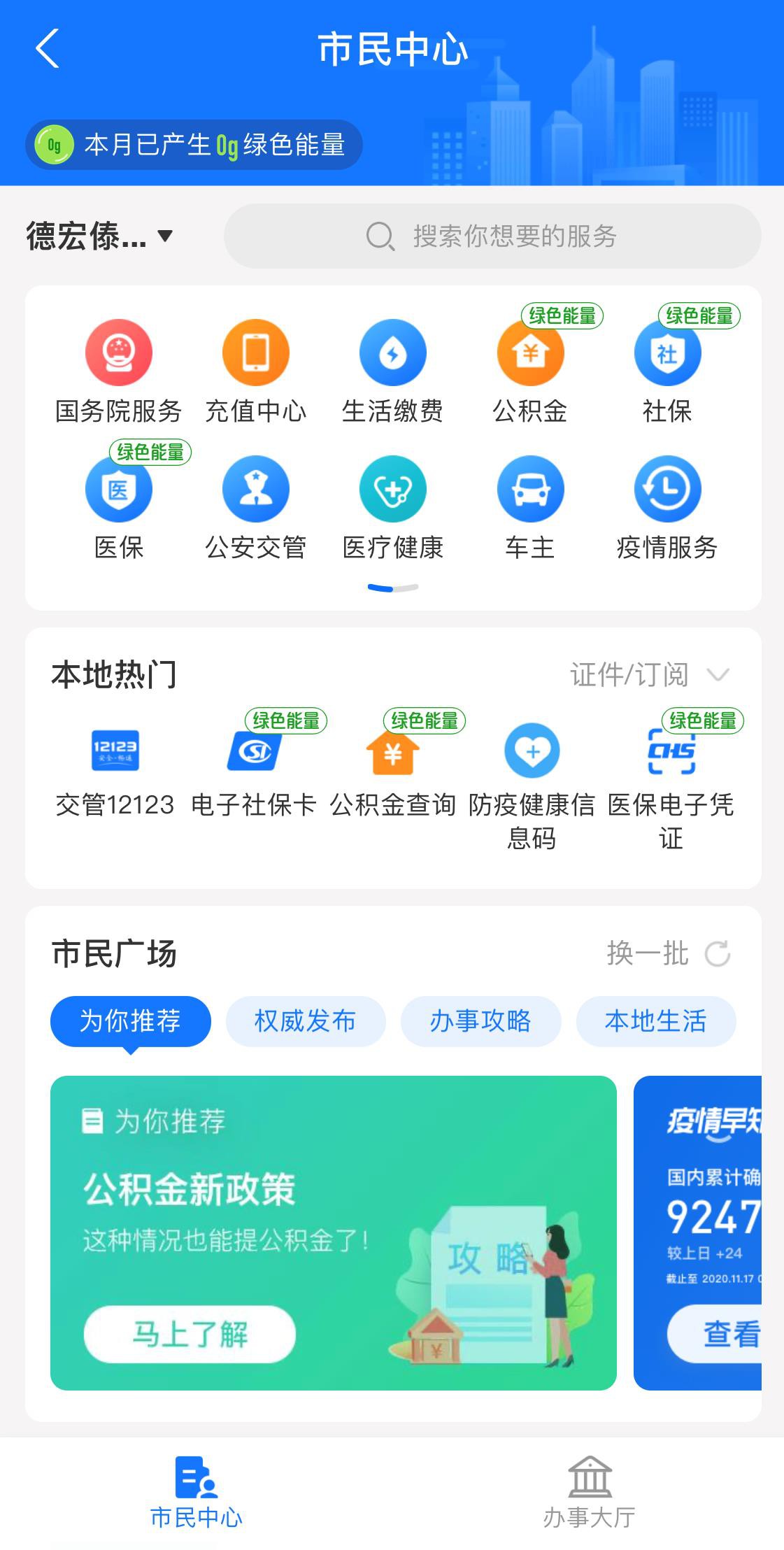The height and width of the screenshot is (1550, 784).
Task: Tap the 搜索你想要的服务 search box
Action: click(492, 236)
